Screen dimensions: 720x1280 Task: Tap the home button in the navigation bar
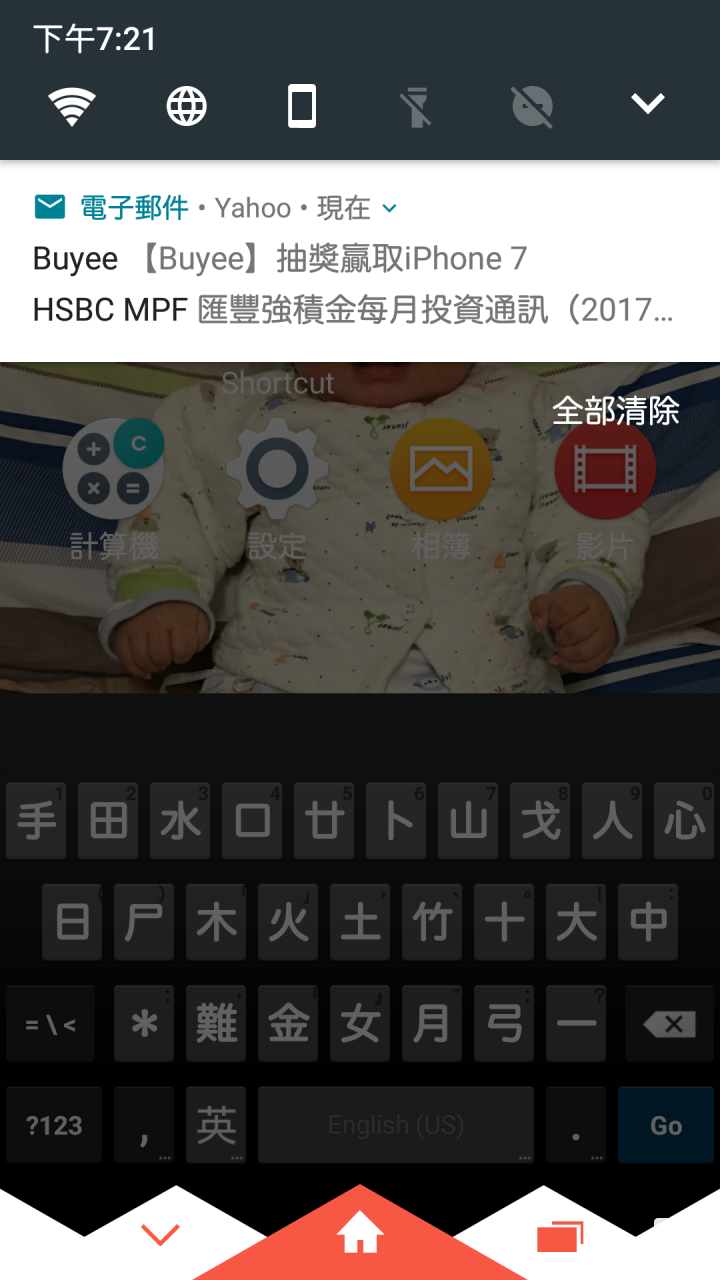(x=360, y=1236)
